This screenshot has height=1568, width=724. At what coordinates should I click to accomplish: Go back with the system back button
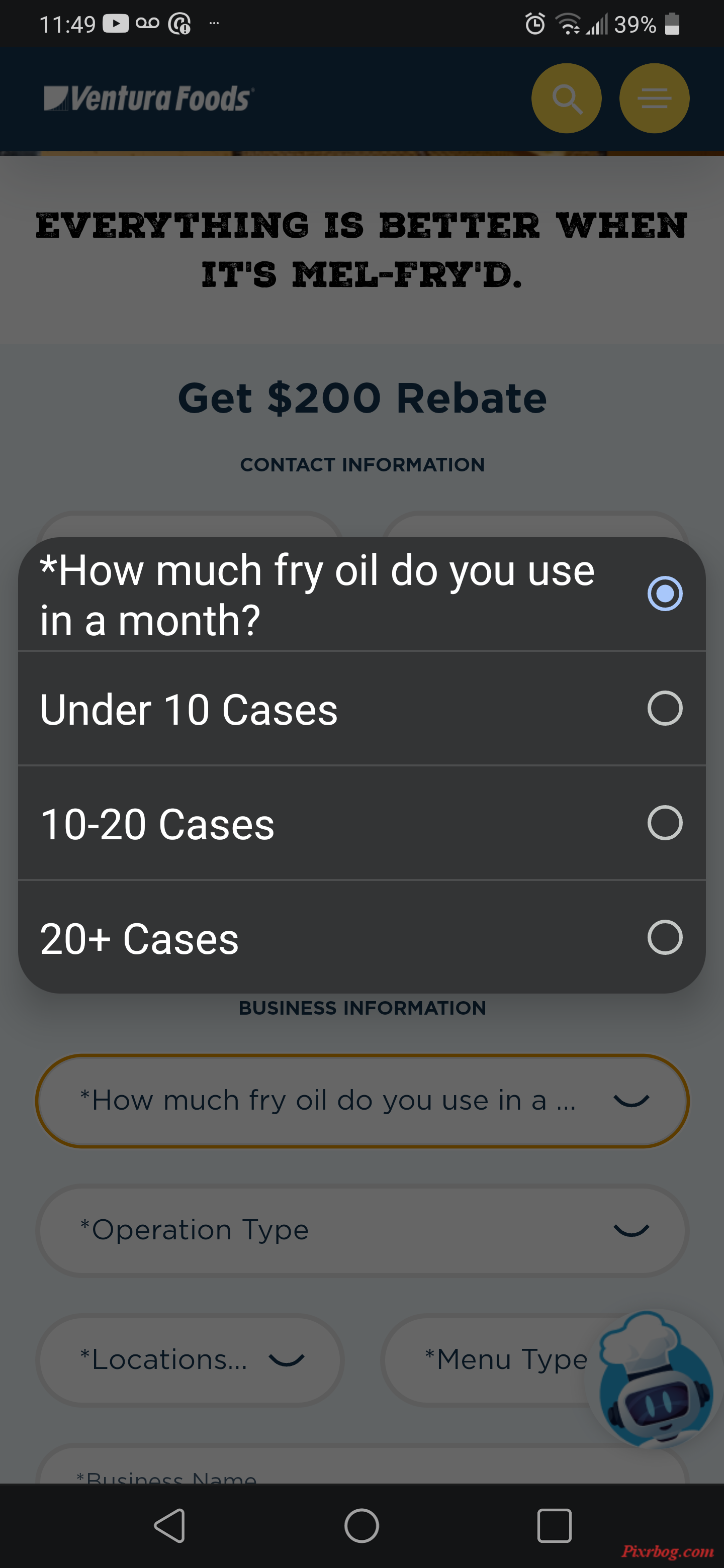170,1525
